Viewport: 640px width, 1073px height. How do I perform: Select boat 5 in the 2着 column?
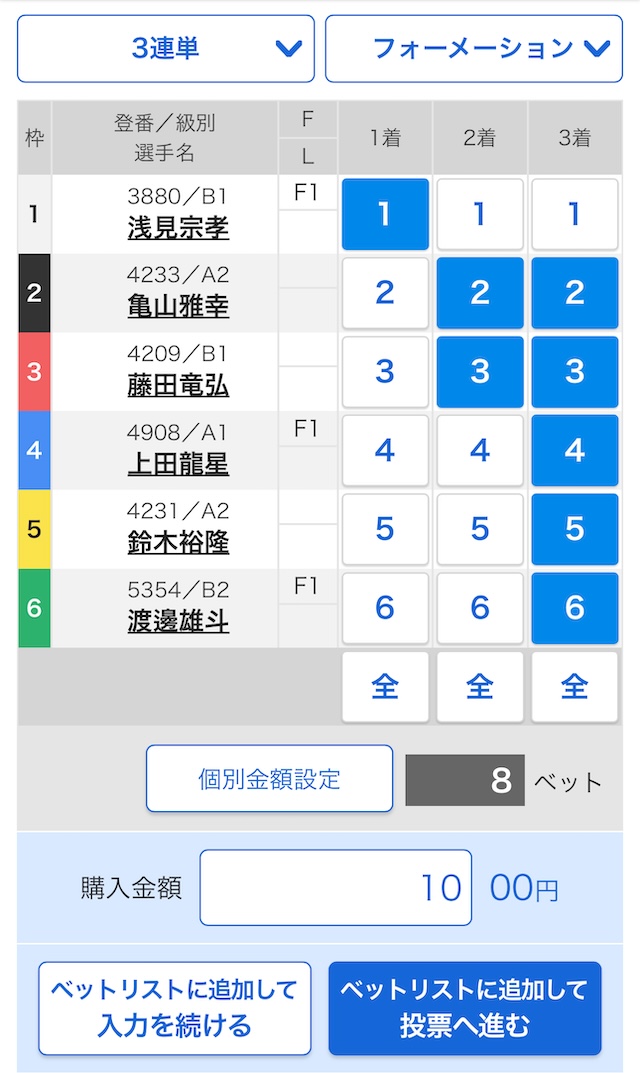tap(480, 529)
